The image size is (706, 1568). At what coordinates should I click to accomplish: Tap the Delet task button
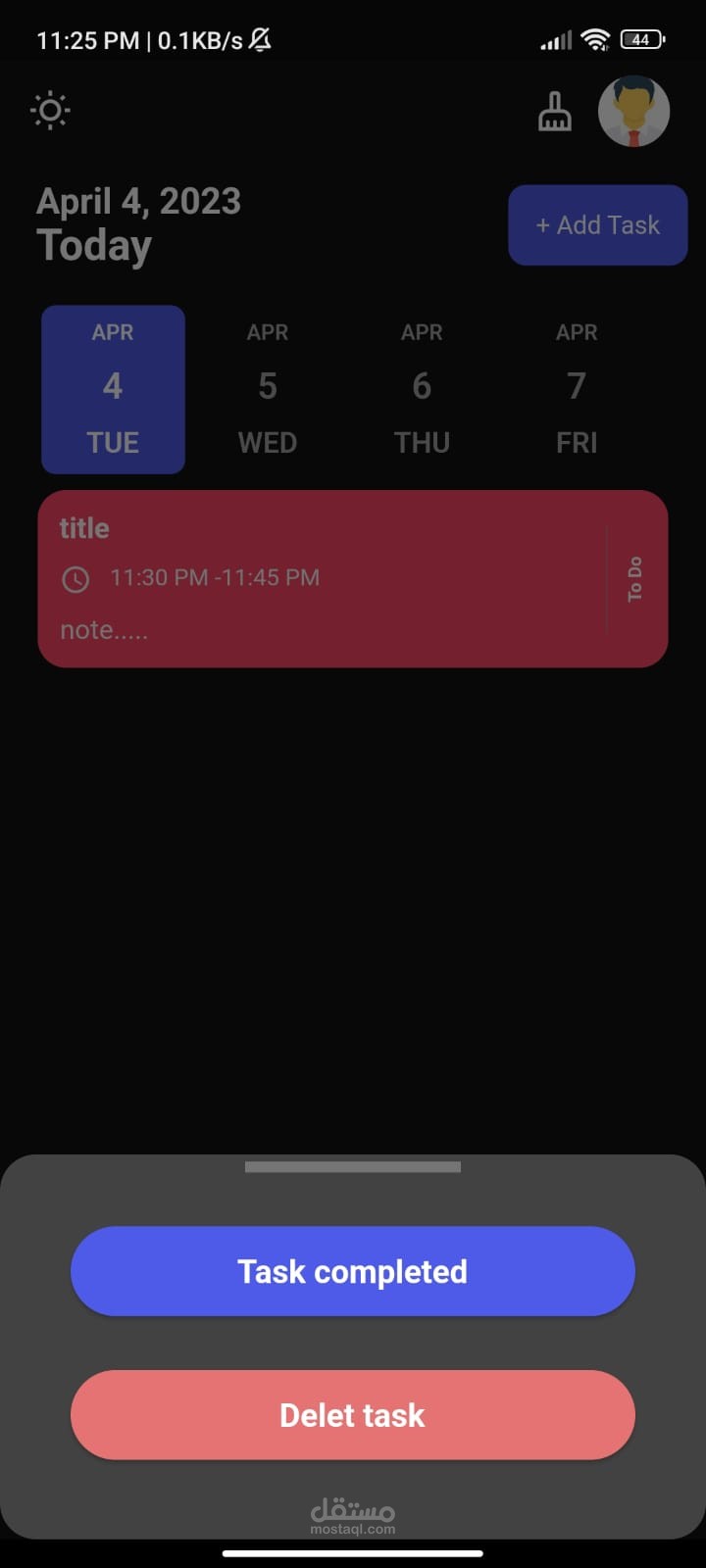pyautogui.click(x=353, y=1414)
